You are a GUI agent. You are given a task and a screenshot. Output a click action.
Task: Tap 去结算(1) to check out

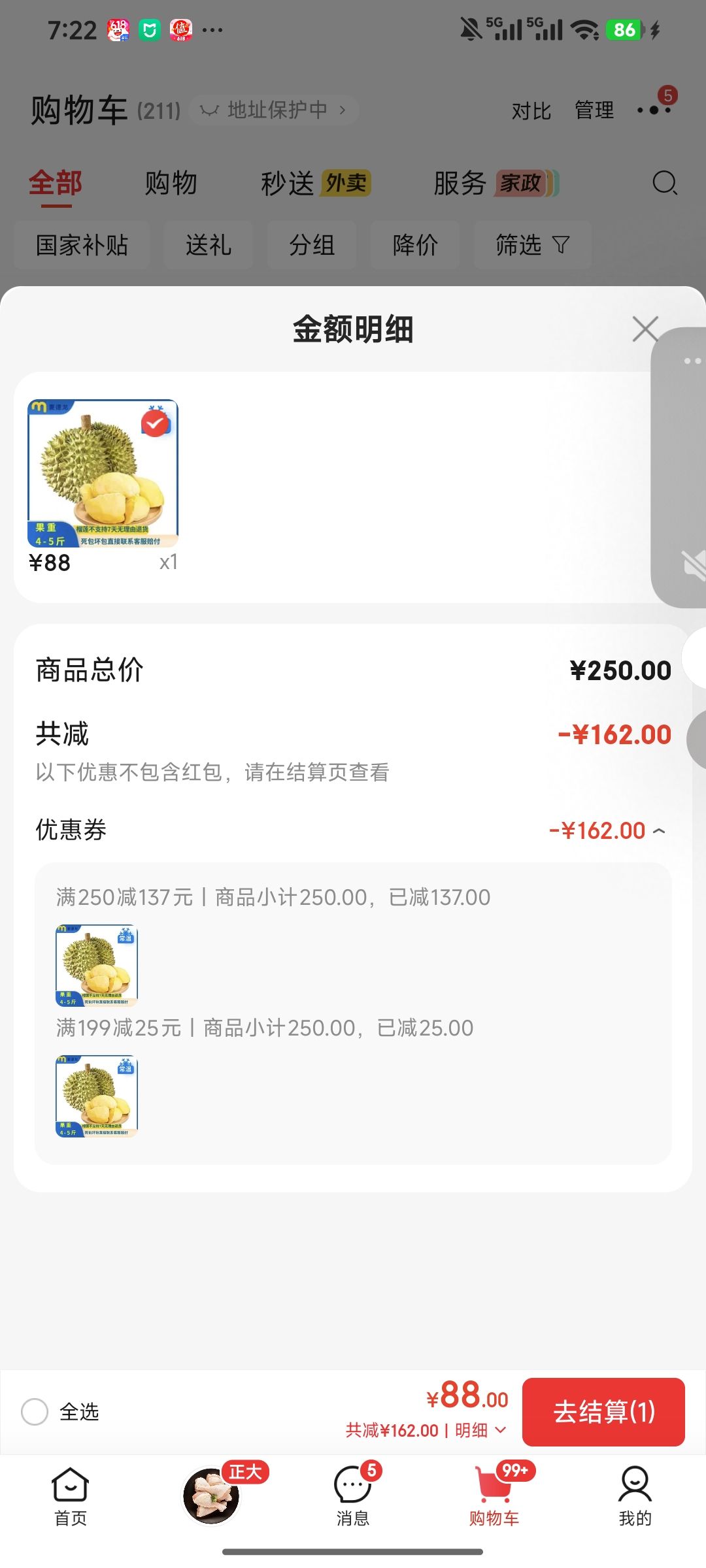tap(603, 1412)
